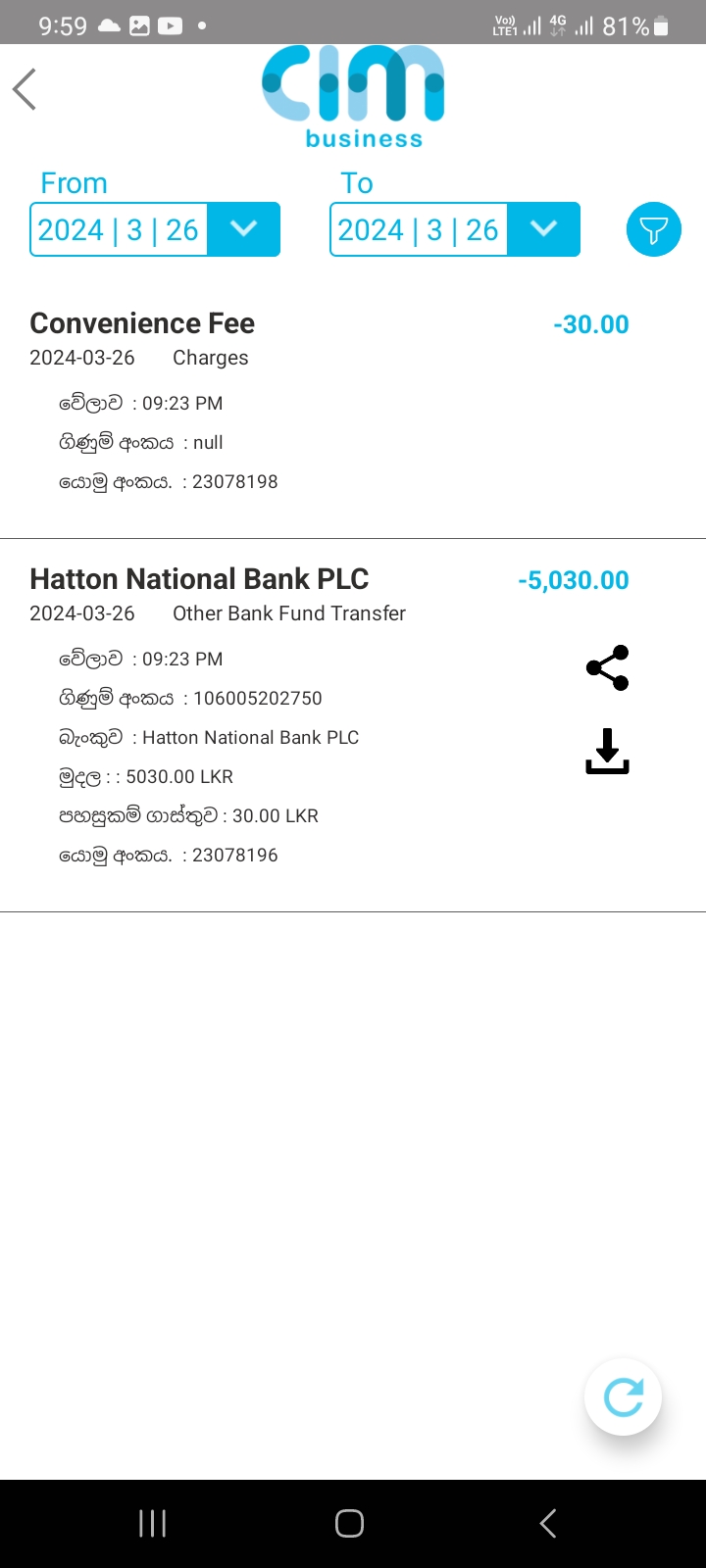Open the From date dropdown
This screenshot has height=1568, width=706.
243,229
